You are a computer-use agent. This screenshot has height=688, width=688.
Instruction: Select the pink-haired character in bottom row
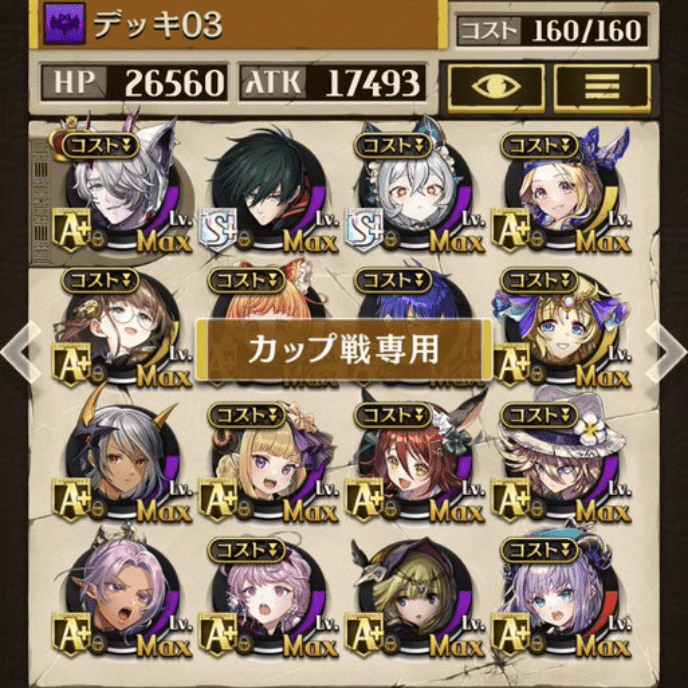(268, 600)
